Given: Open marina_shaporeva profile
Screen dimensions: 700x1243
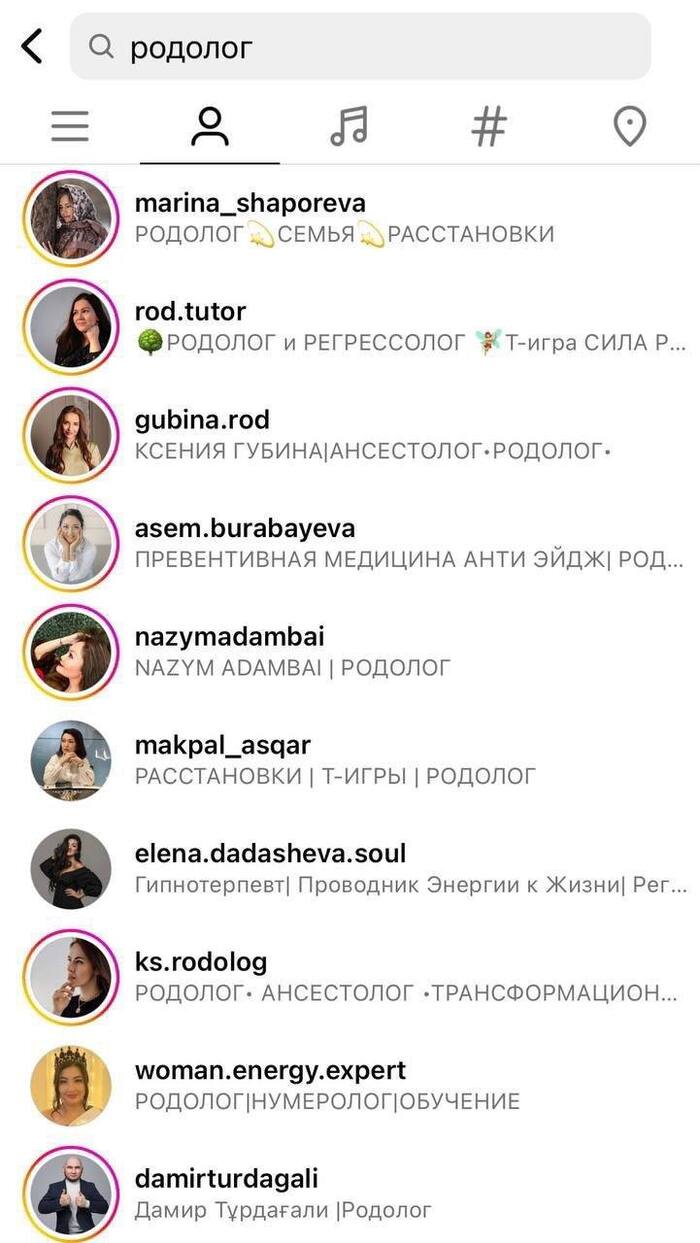Looking at the screenshot, I should 250,204.
